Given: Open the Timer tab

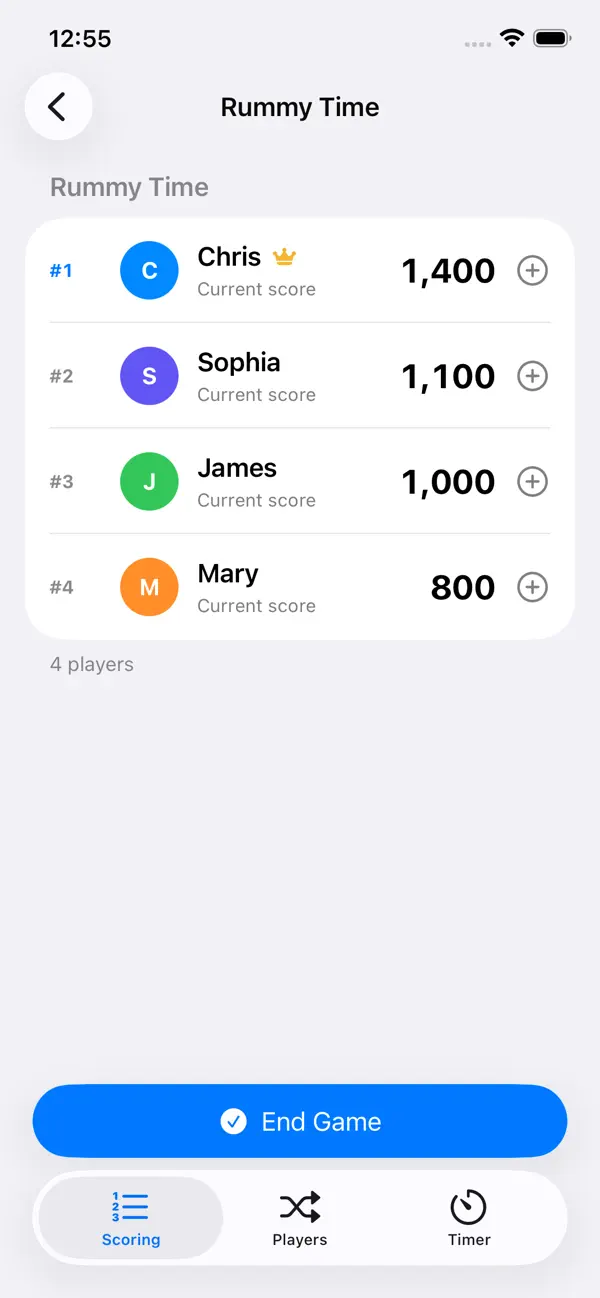Looking at the screenshot, I should tap(469, 1218).
